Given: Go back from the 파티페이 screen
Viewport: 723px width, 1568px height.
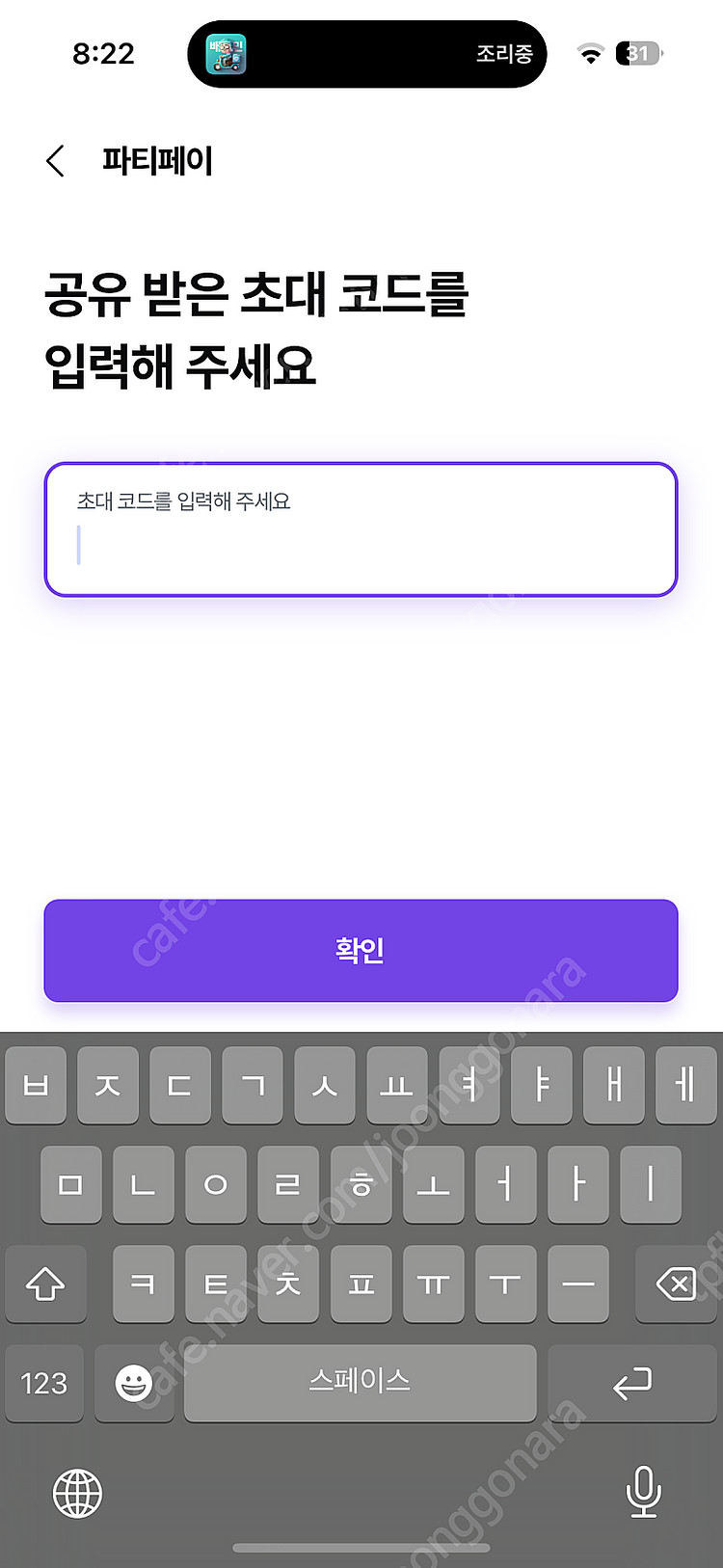Looking at the screenshot, I should 56,161.
